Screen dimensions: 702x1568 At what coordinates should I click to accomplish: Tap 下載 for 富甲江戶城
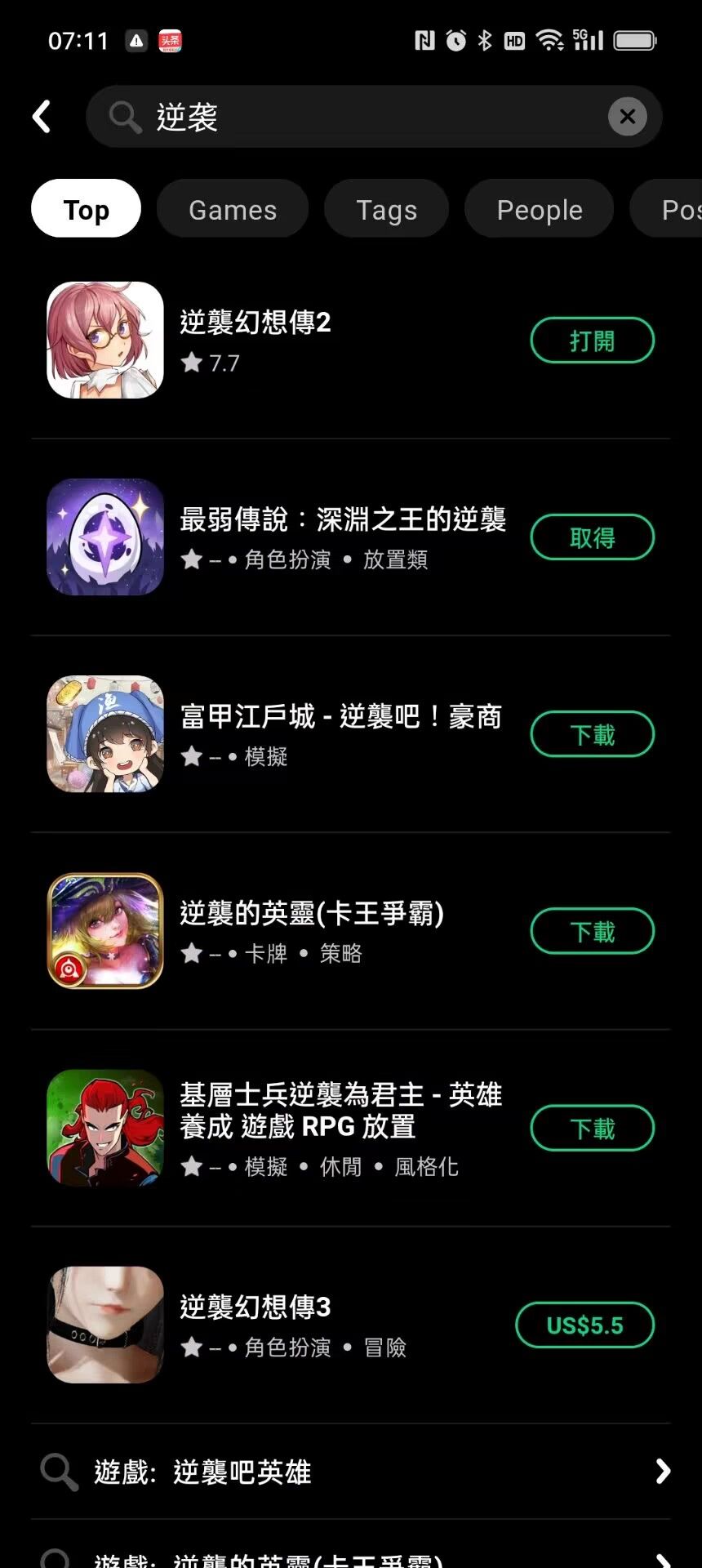[592, 733]
